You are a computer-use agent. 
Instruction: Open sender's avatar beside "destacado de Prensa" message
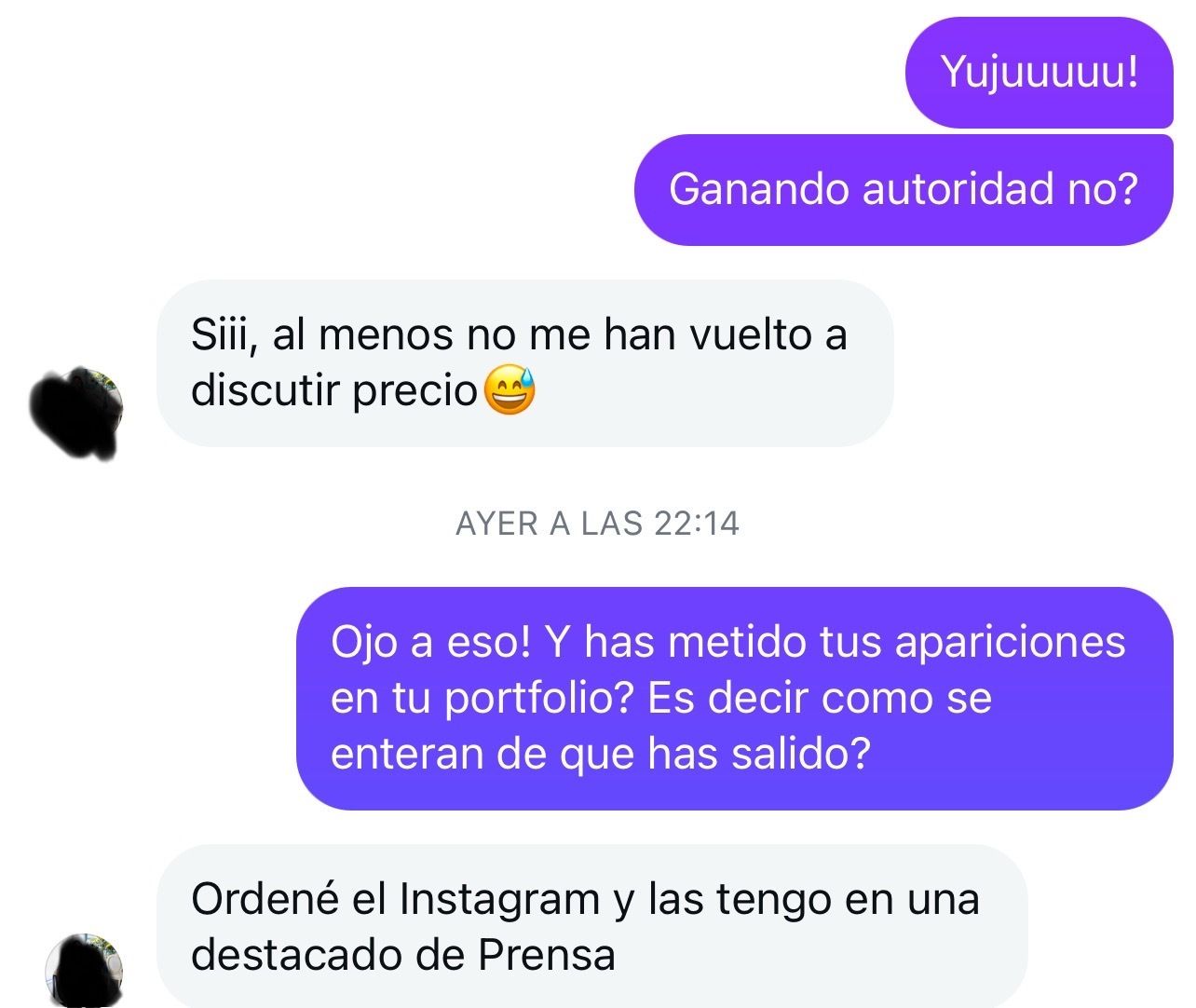pos(86,970)
